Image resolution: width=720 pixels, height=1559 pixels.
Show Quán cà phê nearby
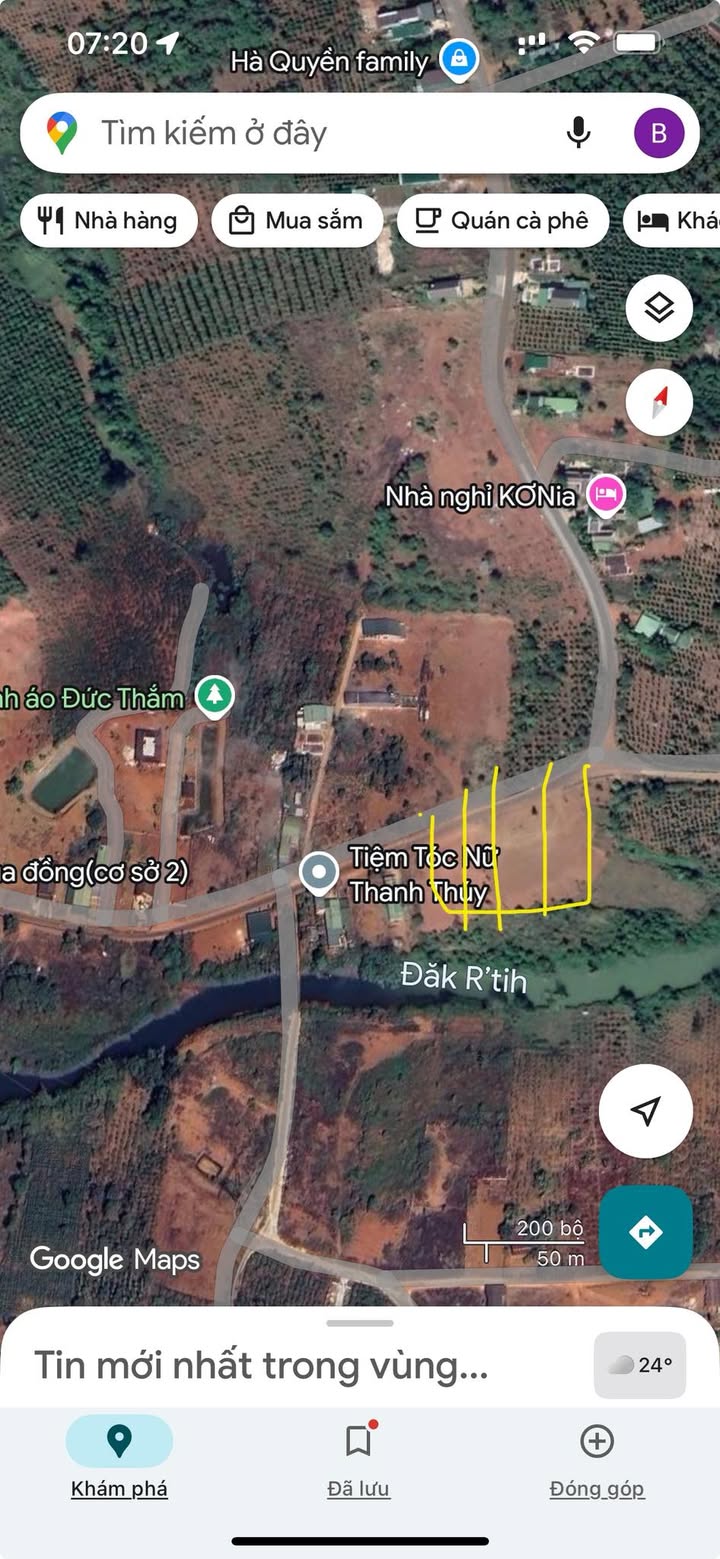(503, 221)
